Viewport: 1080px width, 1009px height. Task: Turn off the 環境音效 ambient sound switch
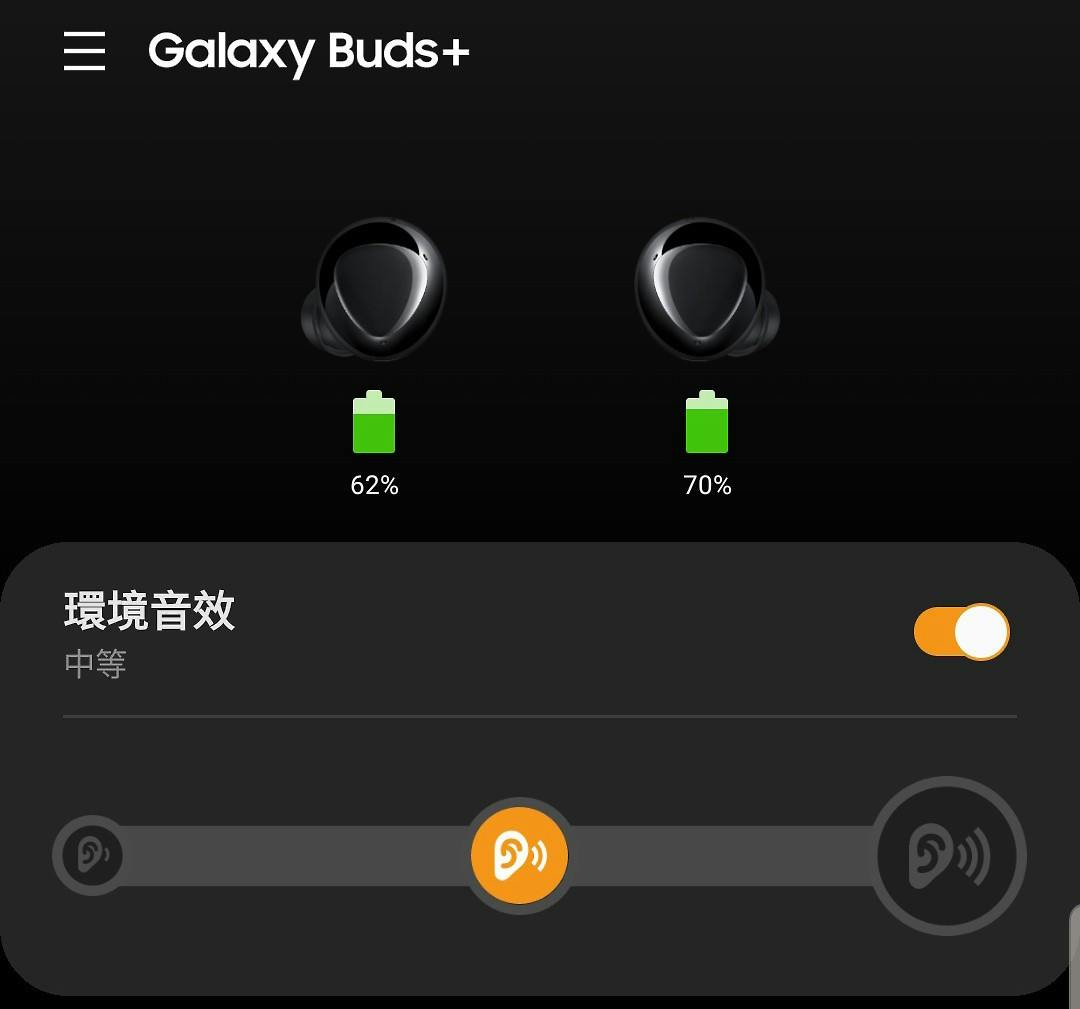coord(961,632)
